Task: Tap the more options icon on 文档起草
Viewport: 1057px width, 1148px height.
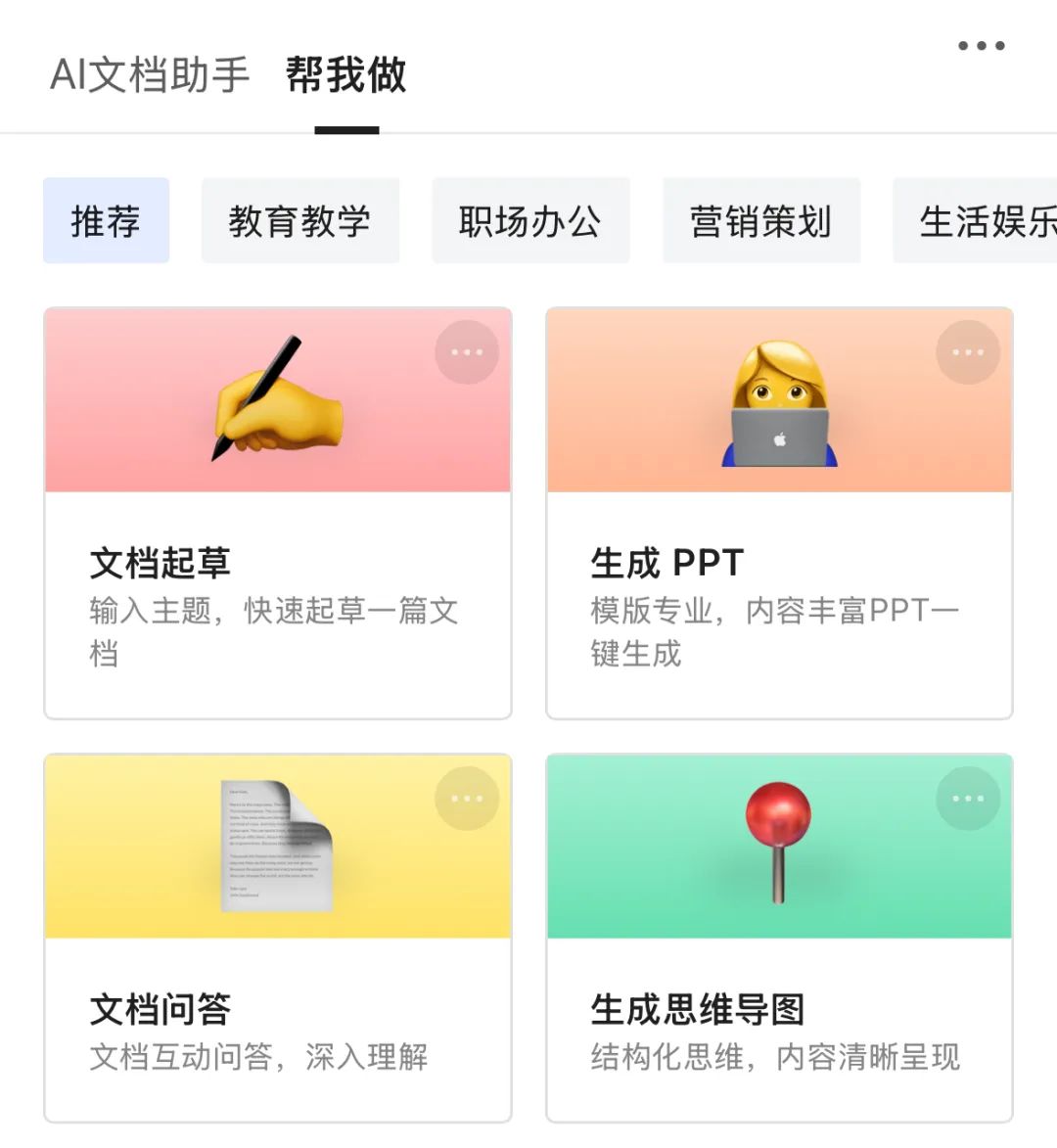Action: coord(467,352)
